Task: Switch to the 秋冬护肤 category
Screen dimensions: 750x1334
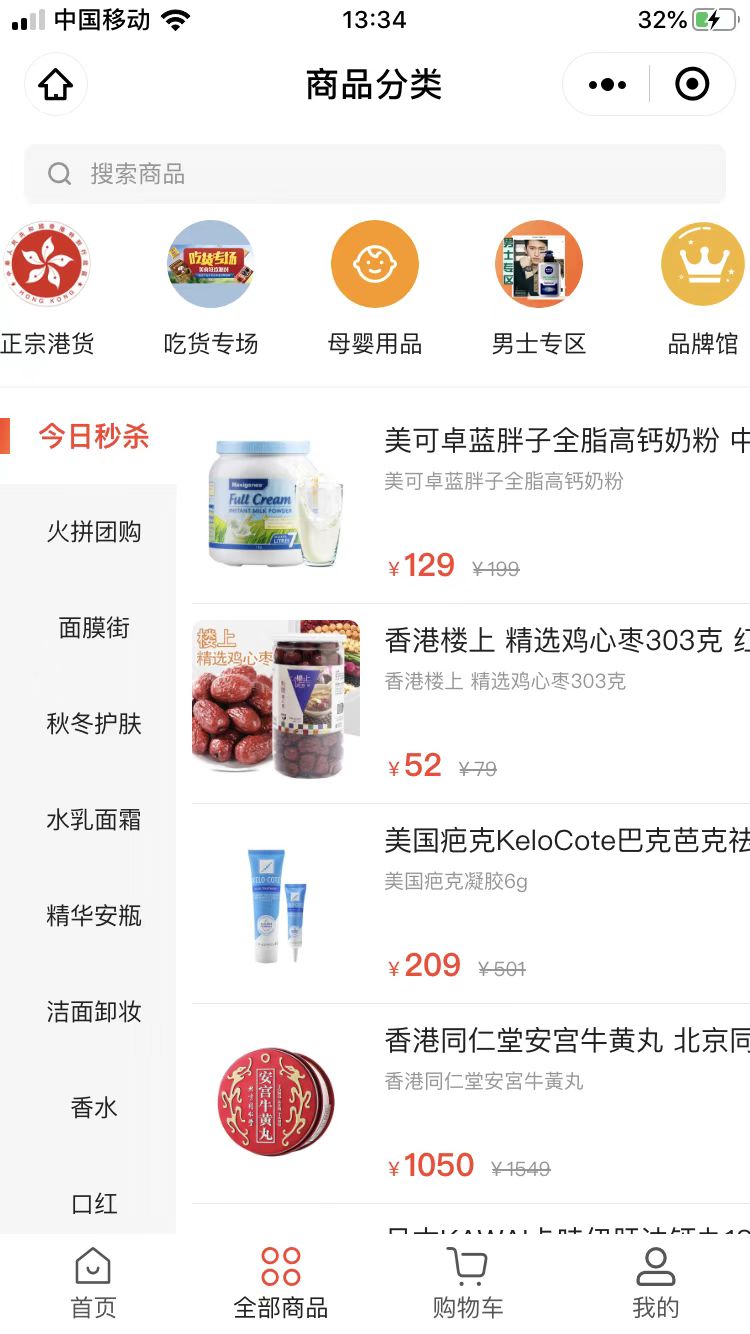Action: pos(94,724)
